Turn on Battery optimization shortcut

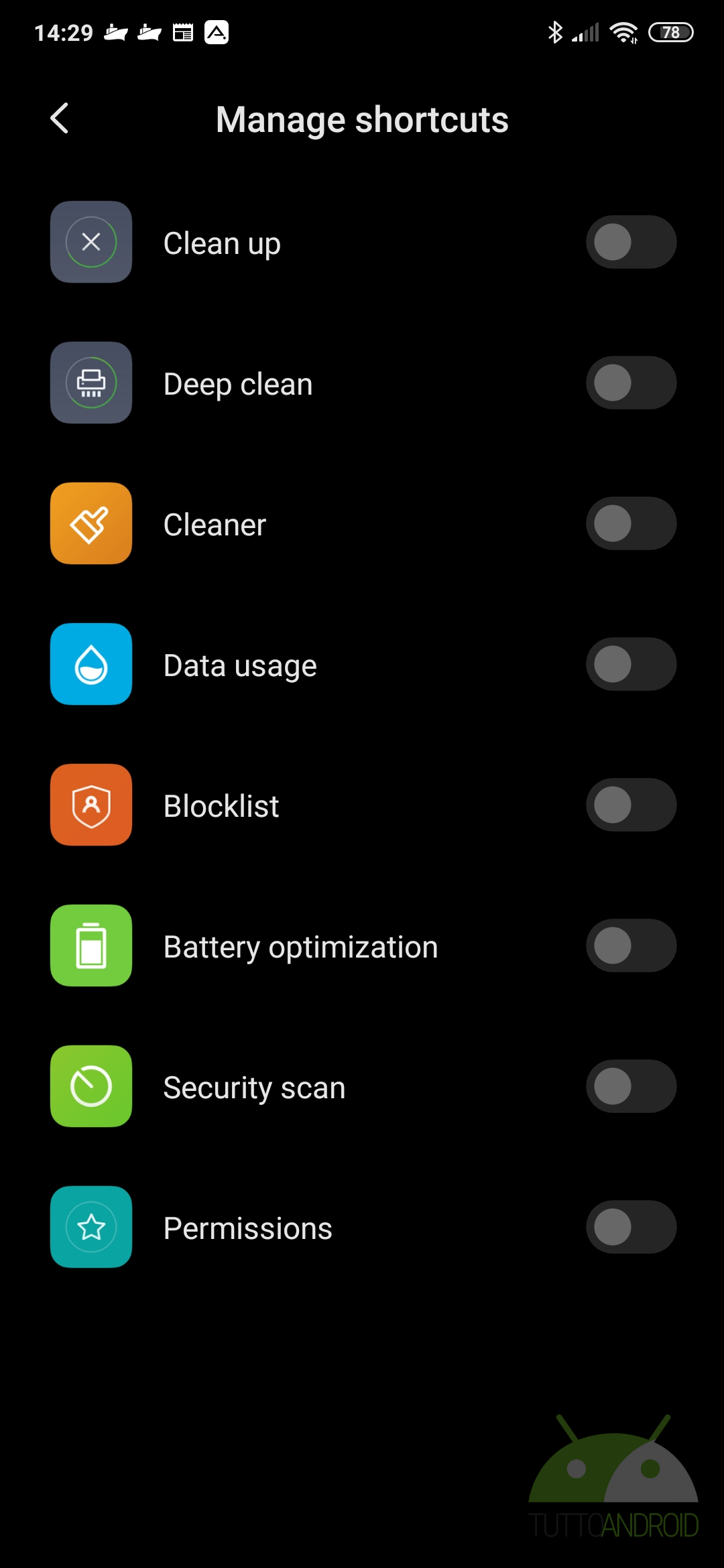click(x=631, y=945)
